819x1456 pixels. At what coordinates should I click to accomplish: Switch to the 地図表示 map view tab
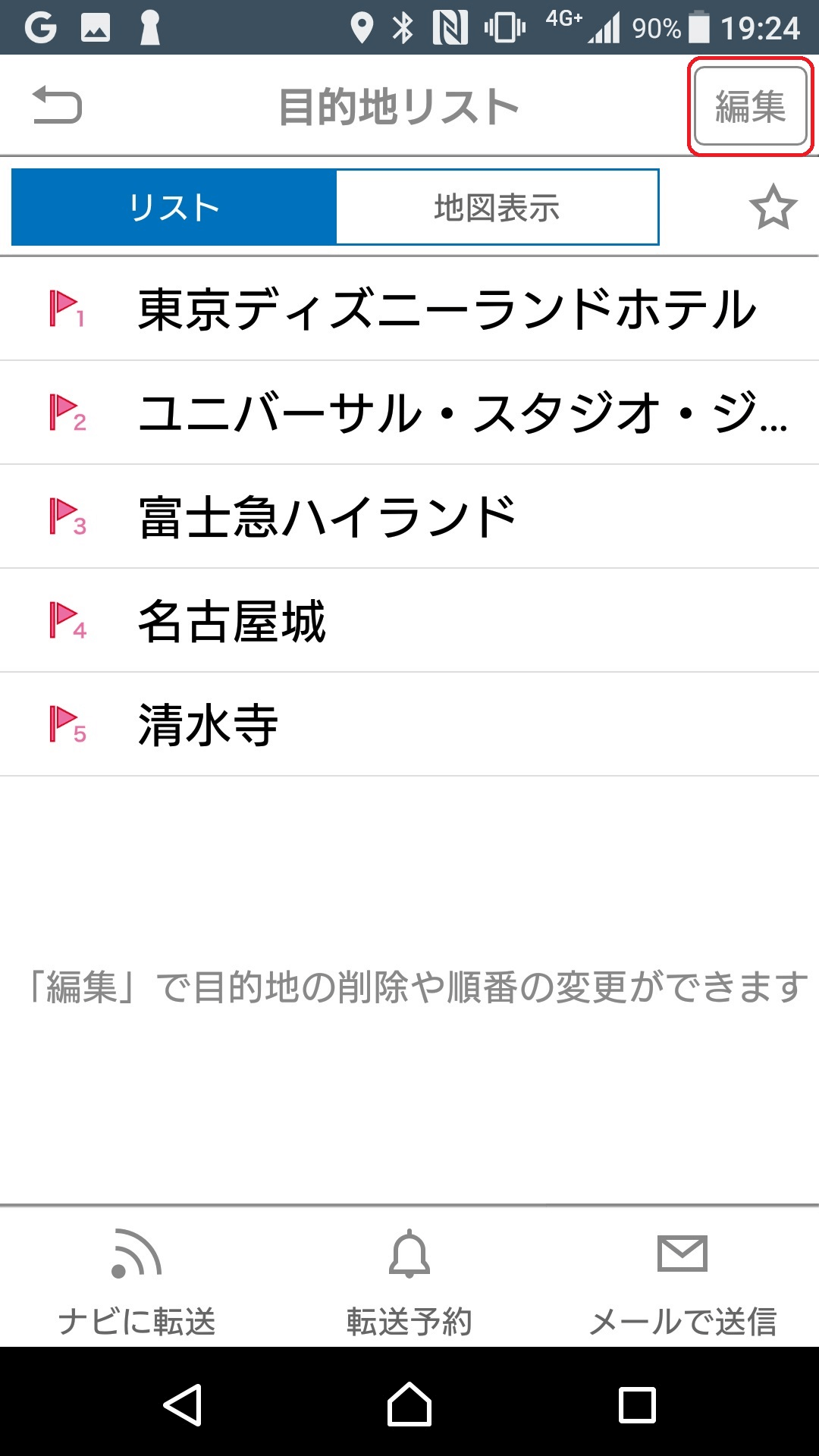coord(497,207)
